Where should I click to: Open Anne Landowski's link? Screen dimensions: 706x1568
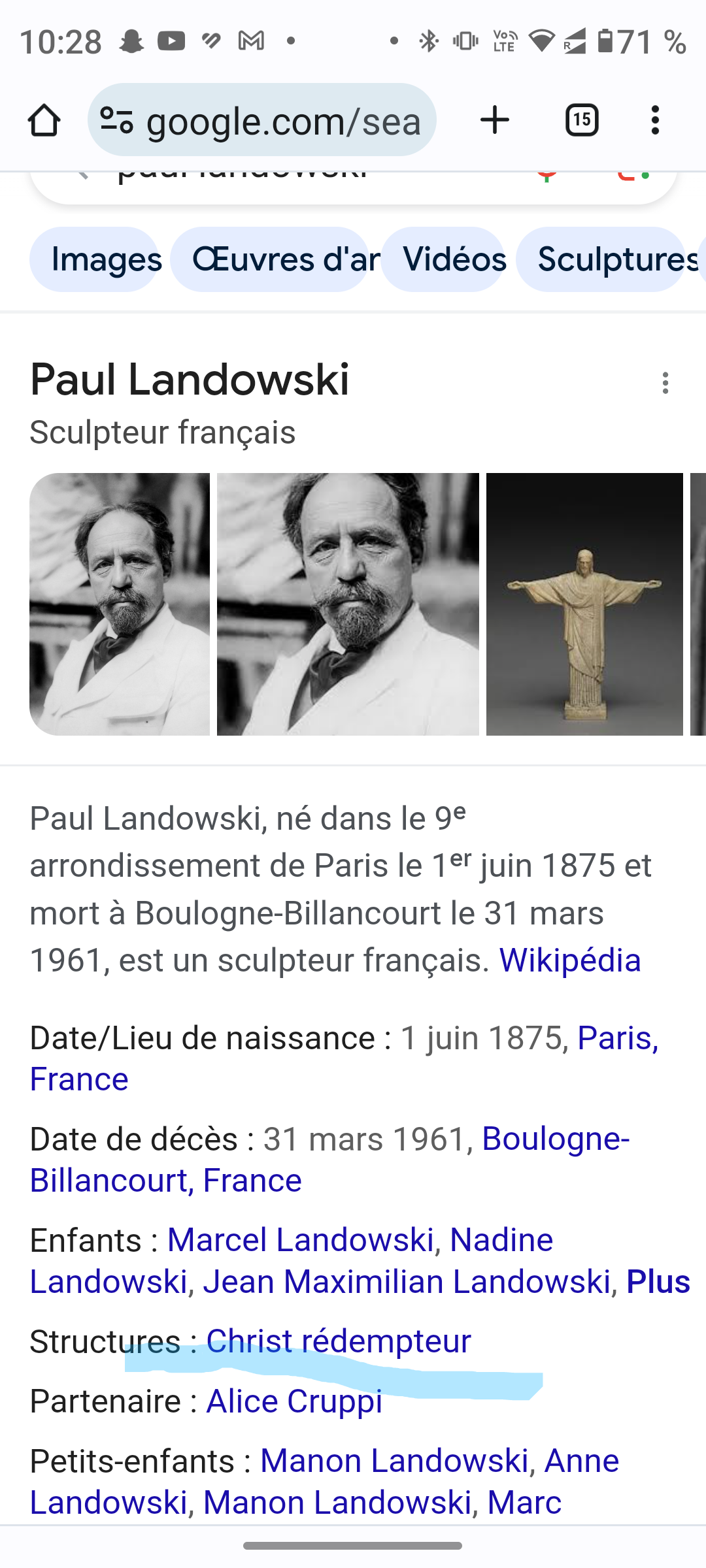(582, 1461)
